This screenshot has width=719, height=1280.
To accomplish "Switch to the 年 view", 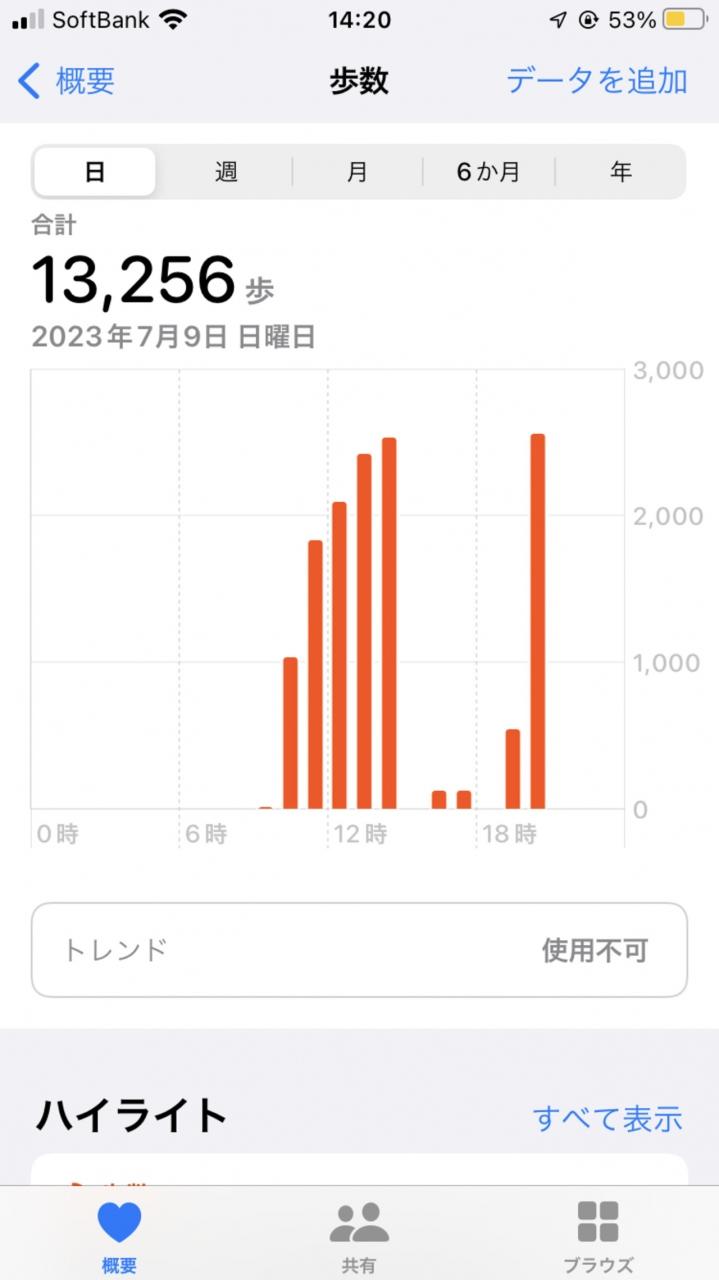I will [x=621, y=172].
